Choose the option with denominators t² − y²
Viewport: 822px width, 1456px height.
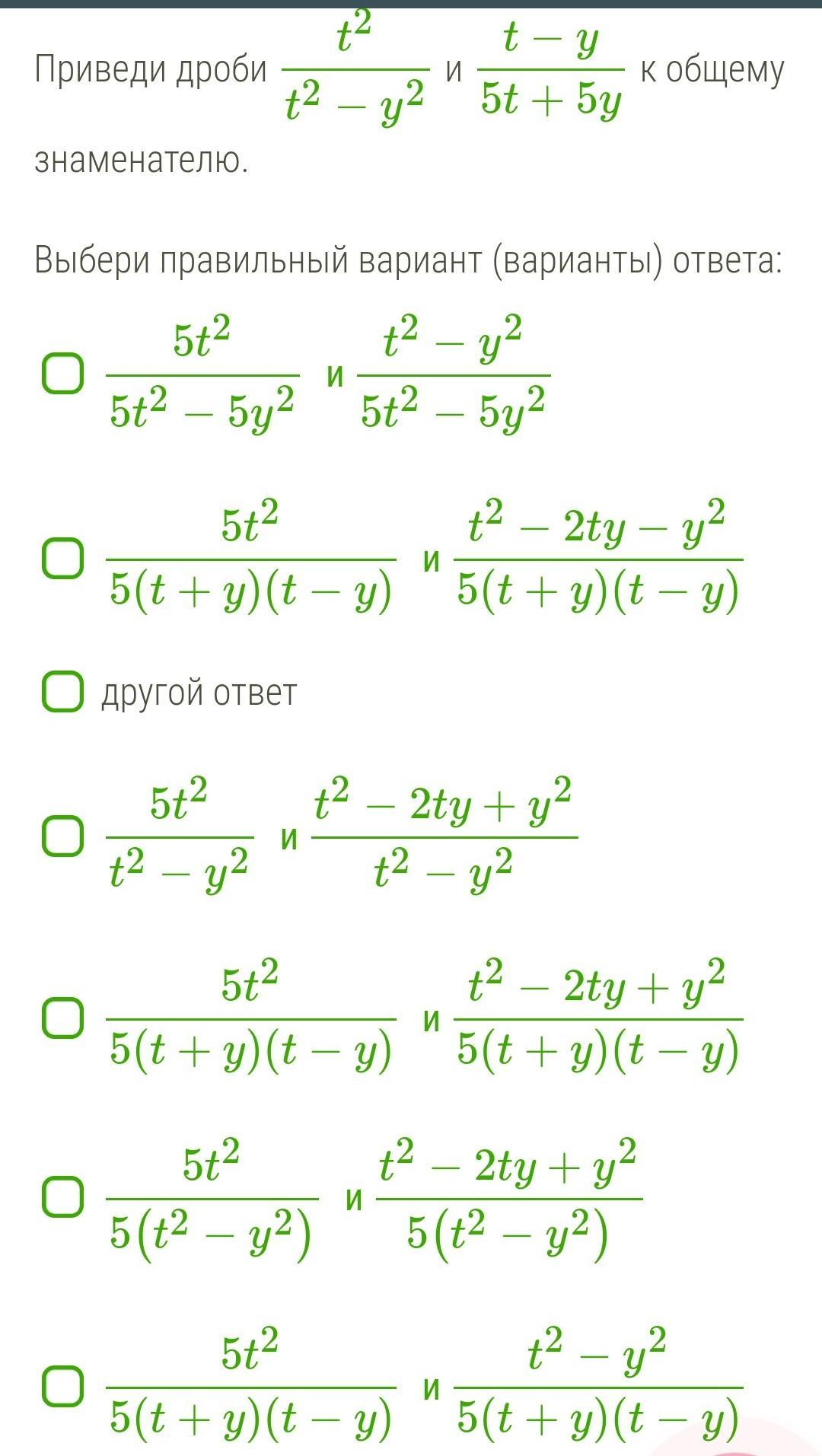pyautogui.click(x=62, y=836)
